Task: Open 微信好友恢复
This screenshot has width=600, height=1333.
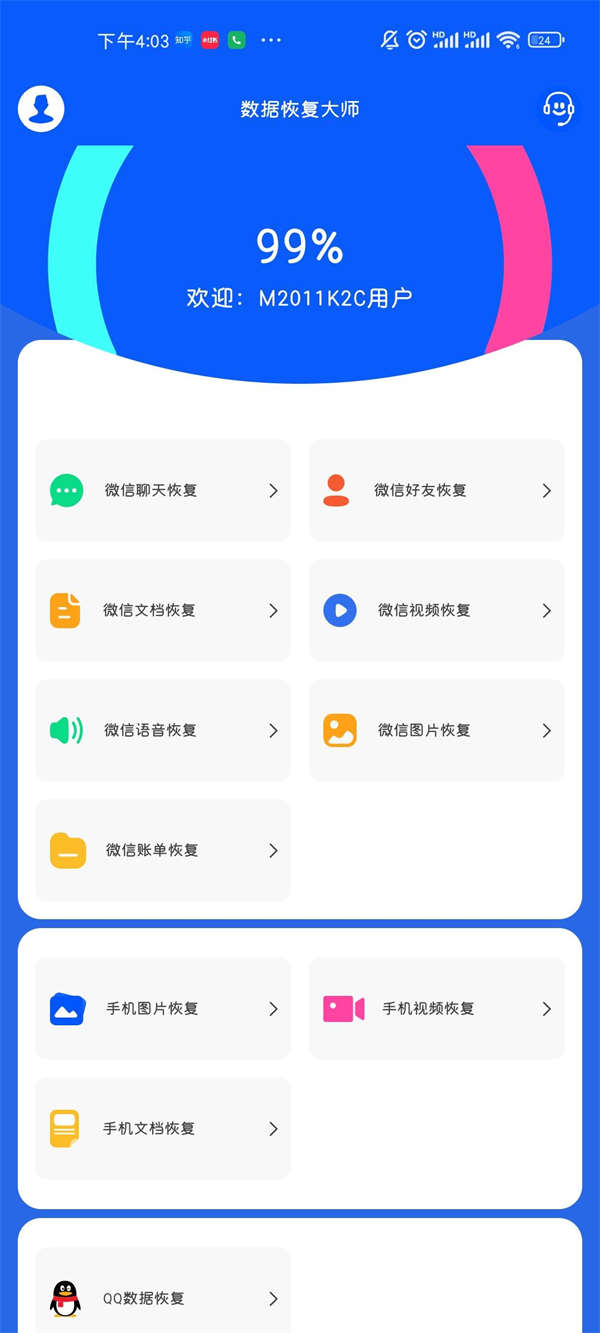Action: point(436,490)
